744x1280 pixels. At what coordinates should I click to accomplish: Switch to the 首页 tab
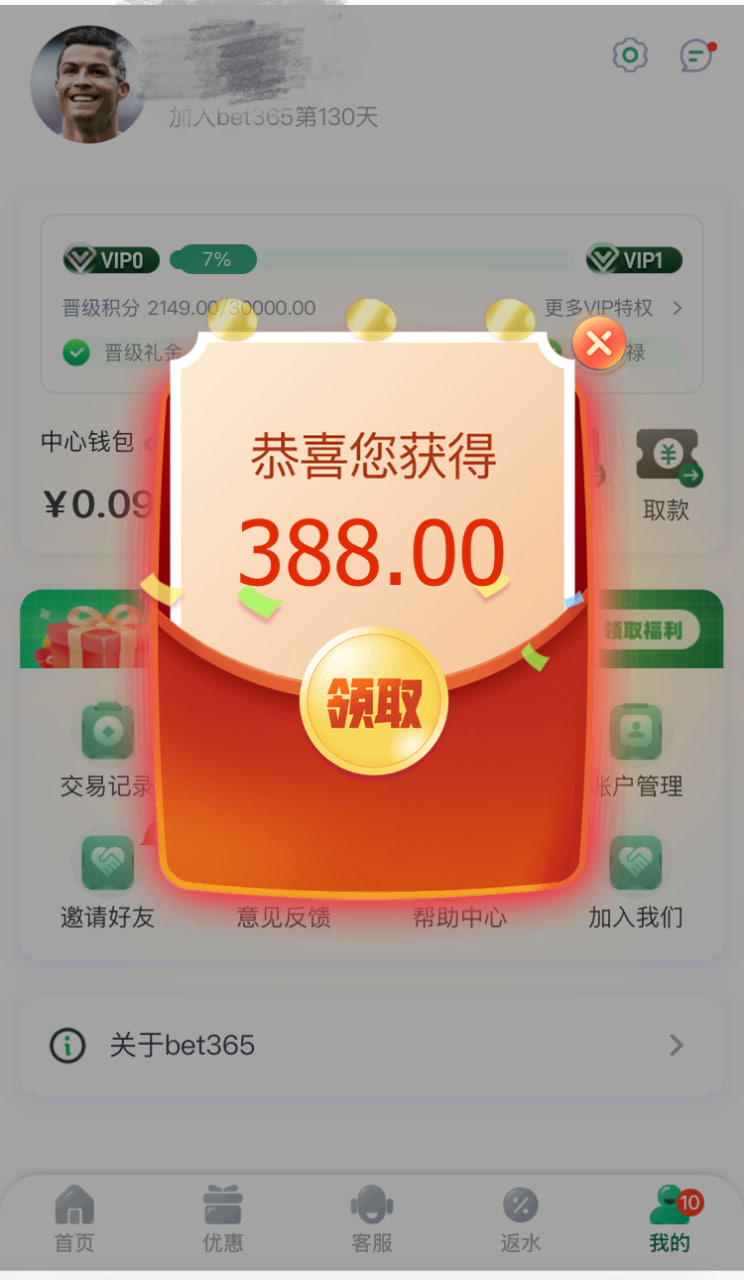pos(74,1220)
